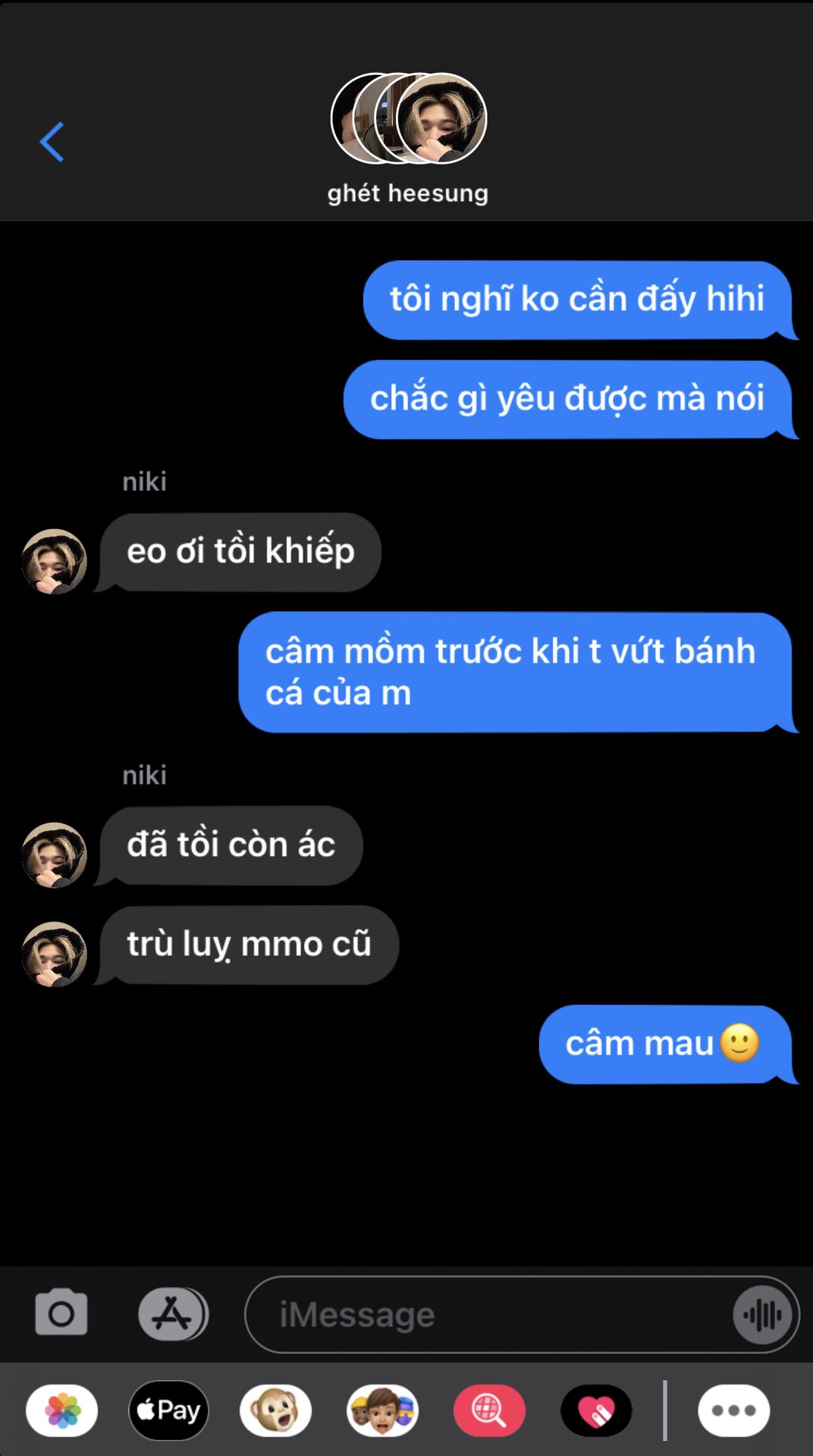Screen dimensions: 813x1456
Task: Open the Animoji monkey app
Action: coord(275,1410)
